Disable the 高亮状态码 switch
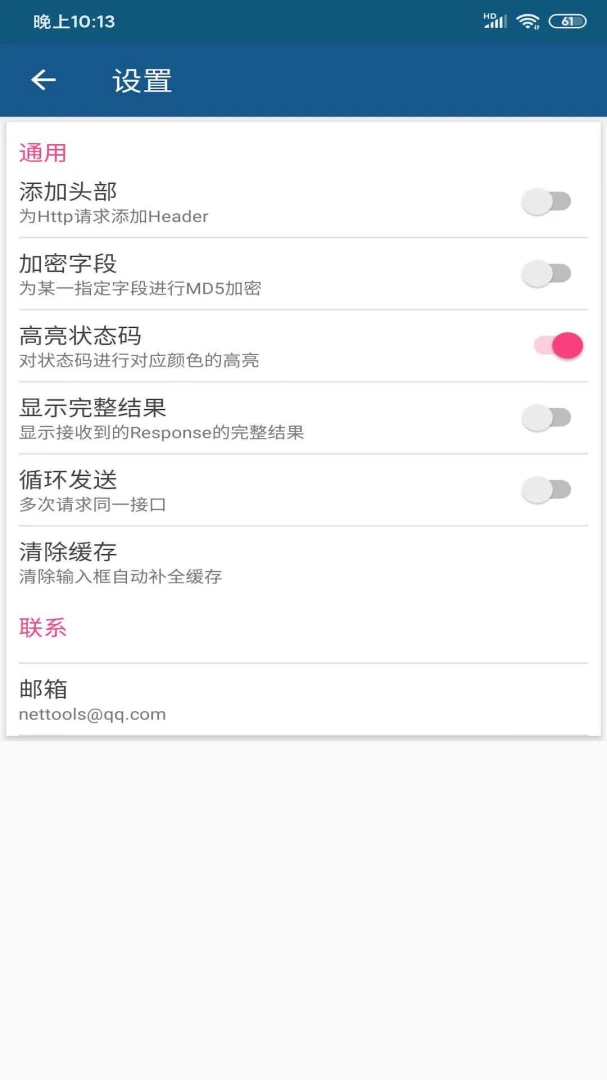 click(x=558, y=346)
